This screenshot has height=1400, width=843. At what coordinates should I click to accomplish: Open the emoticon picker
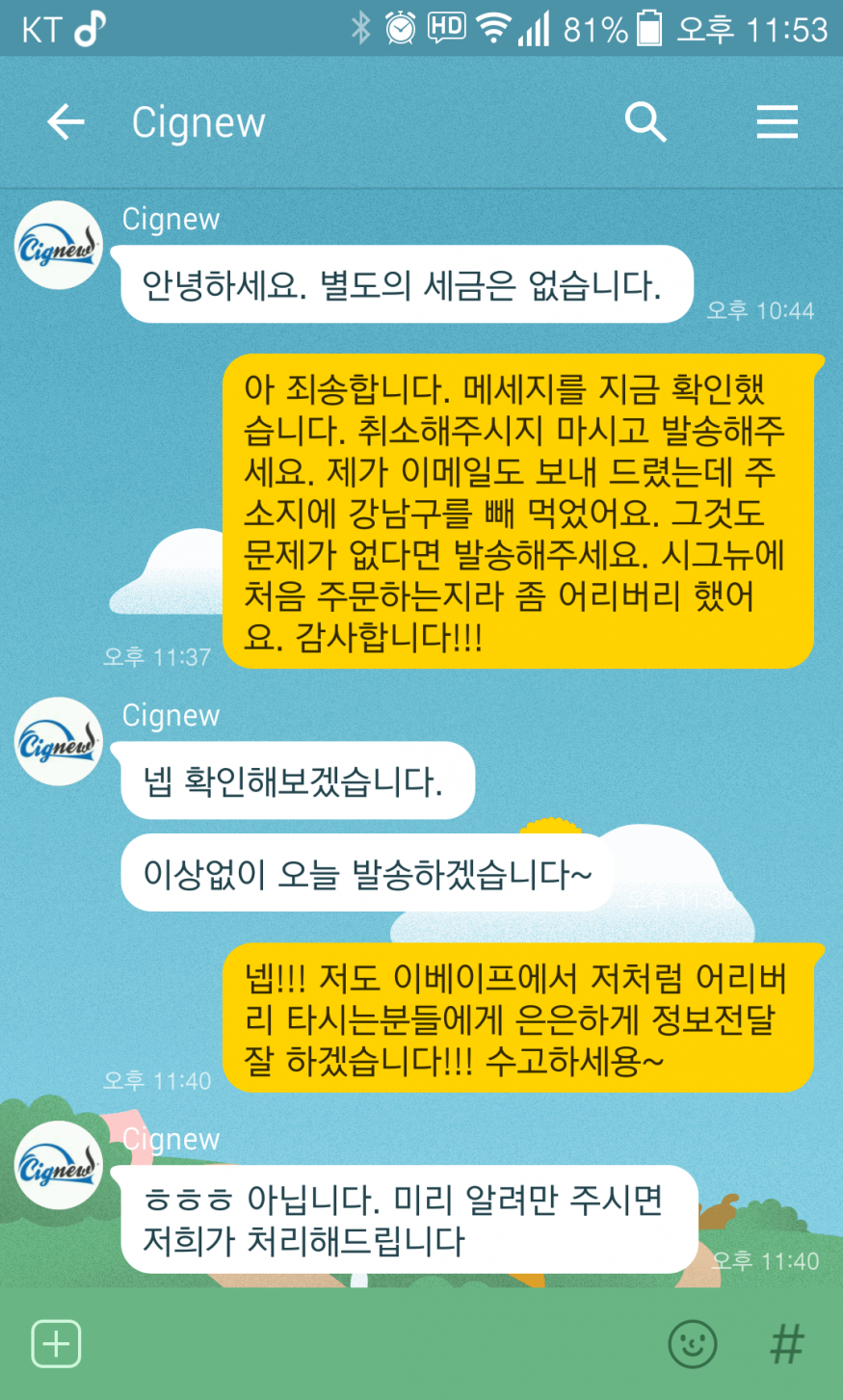point(692,1343)
